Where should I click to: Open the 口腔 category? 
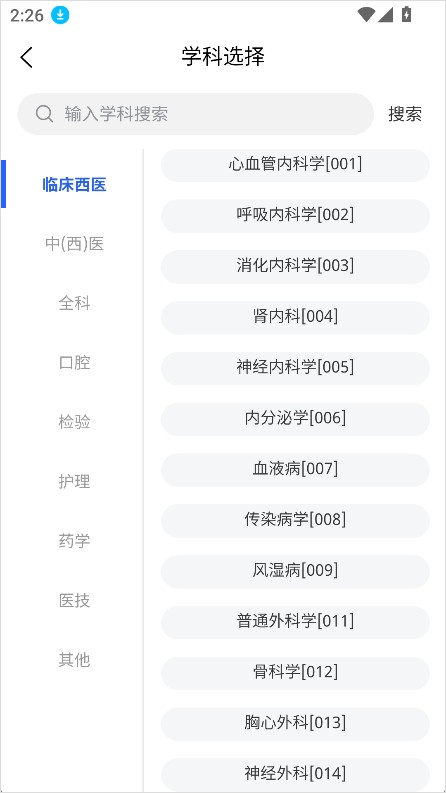coord(75,363)
